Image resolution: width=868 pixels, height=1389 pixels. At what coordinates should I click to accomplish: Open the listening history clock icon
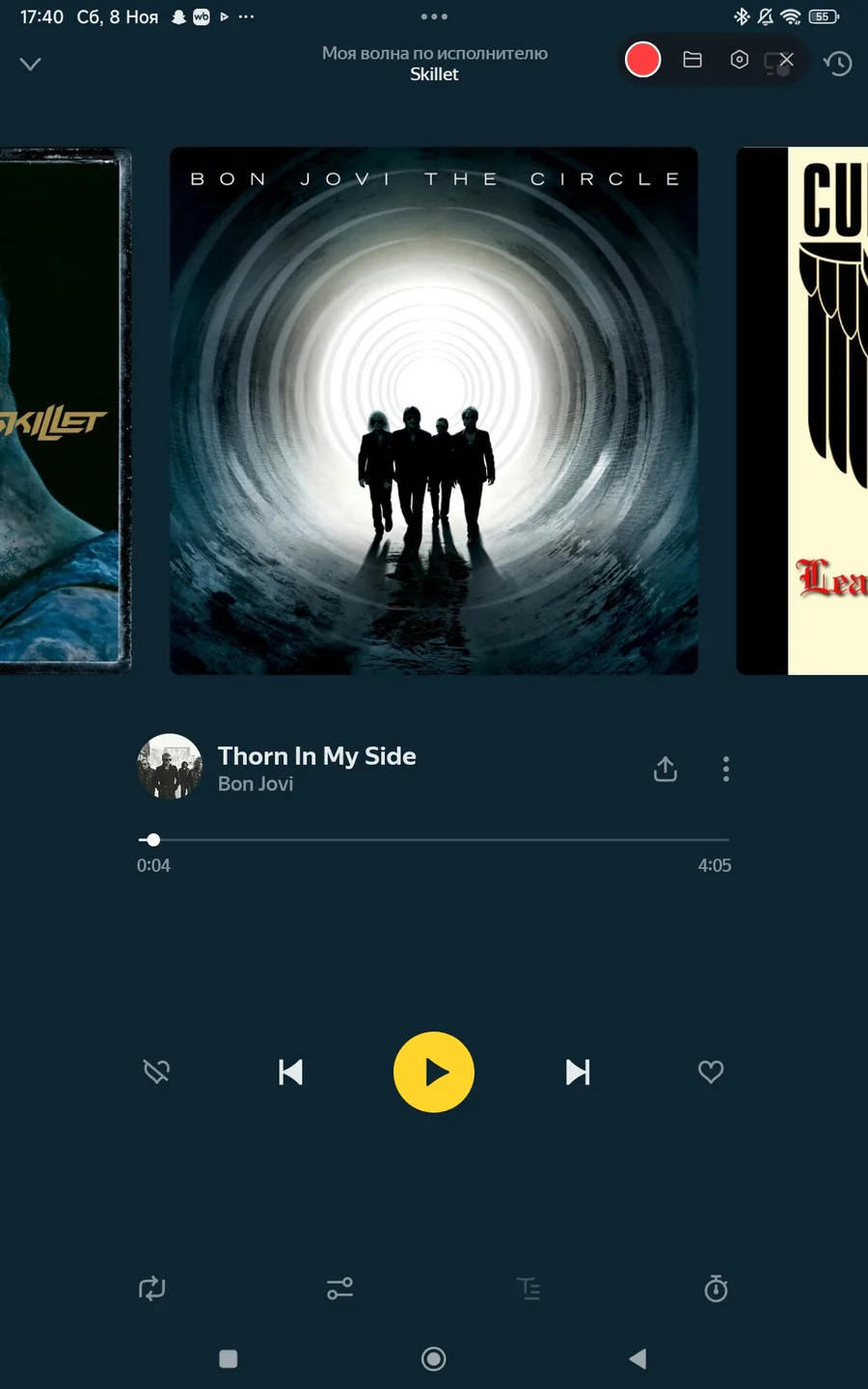[x=838, y=64]
